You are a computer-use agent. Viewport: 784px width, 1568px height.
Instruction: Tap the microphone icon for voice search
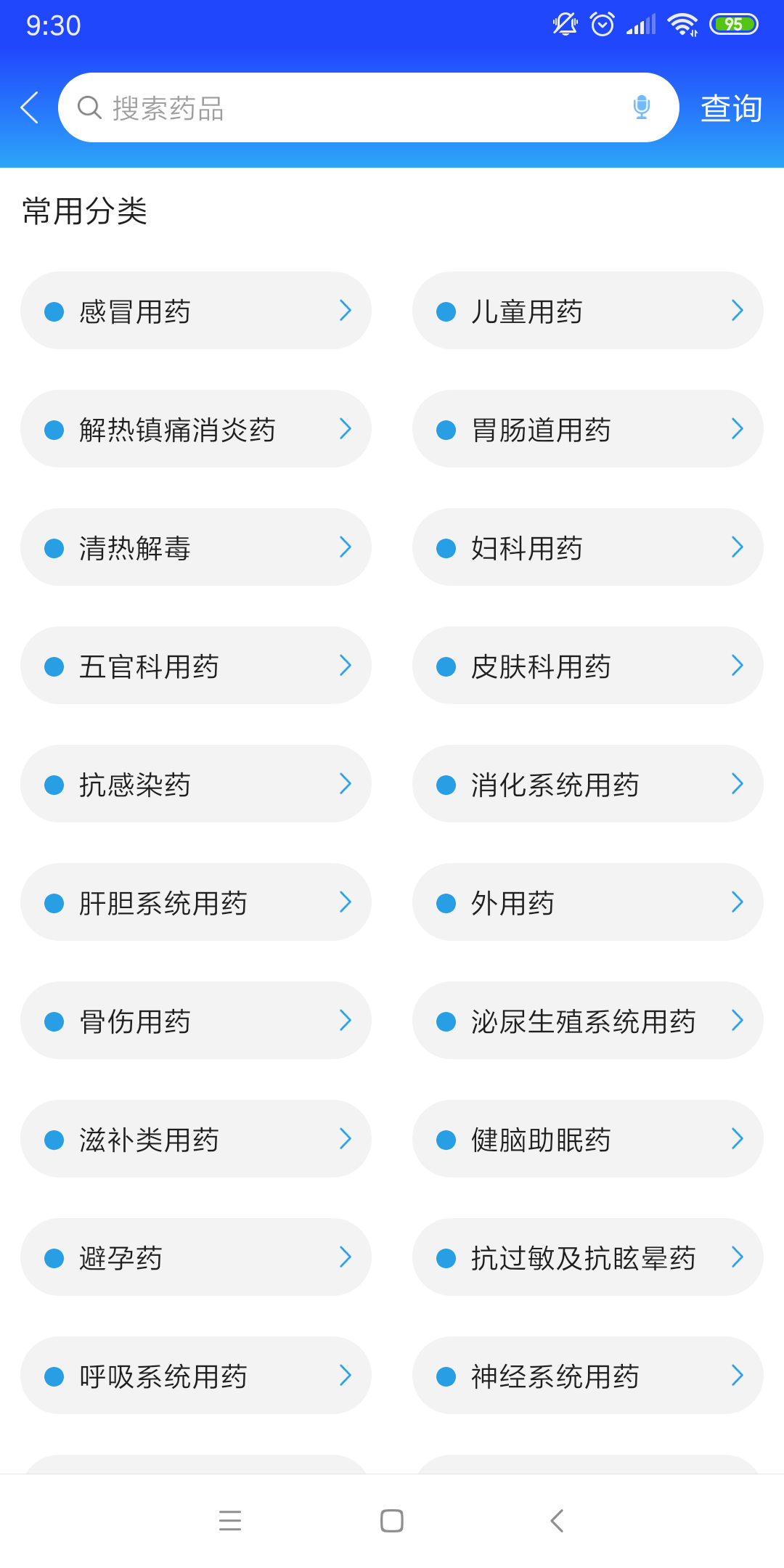642,107
